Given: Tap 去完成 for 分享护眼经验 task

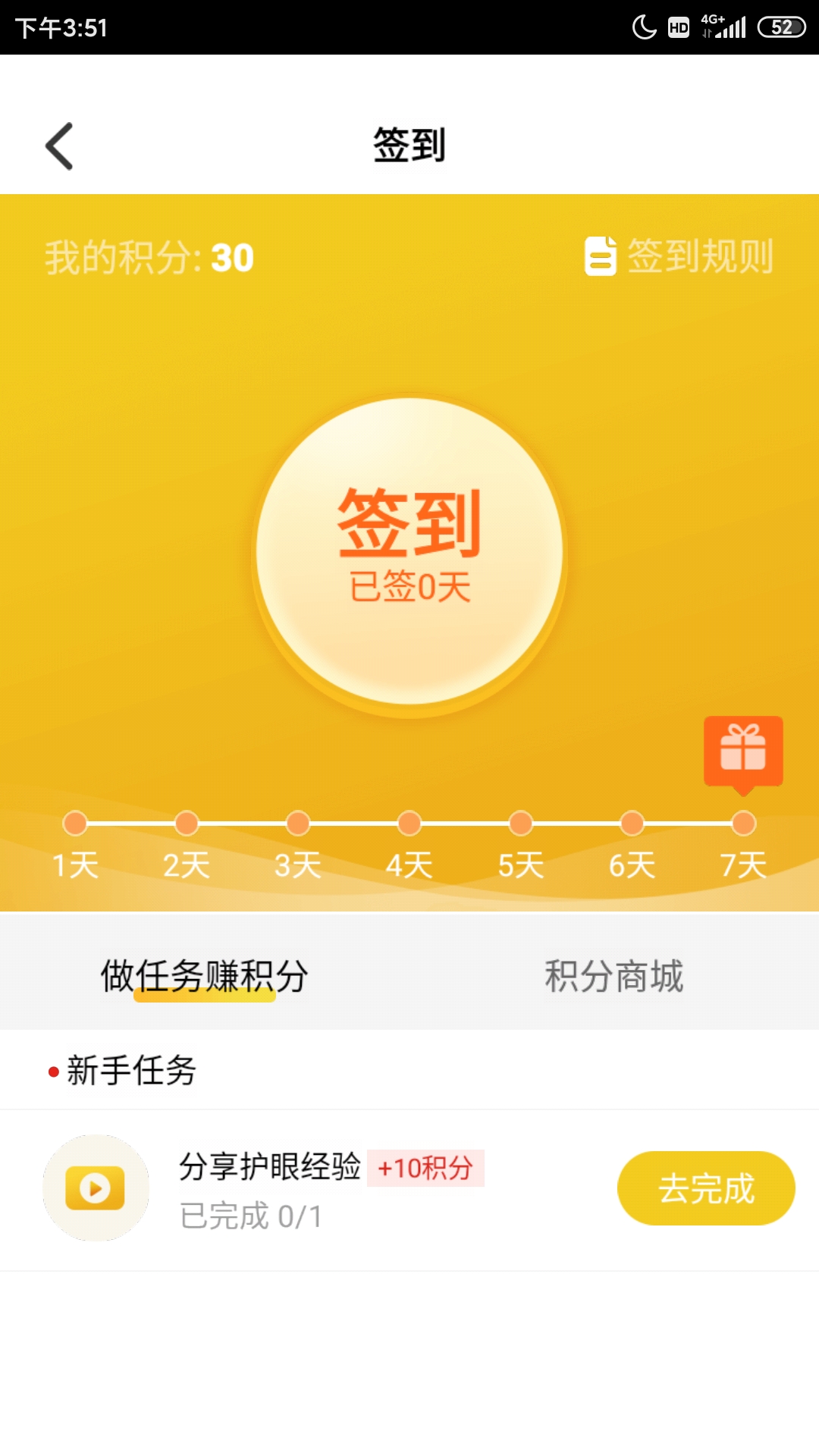Looking at the screenshot, I should [x=706, y=1188].
